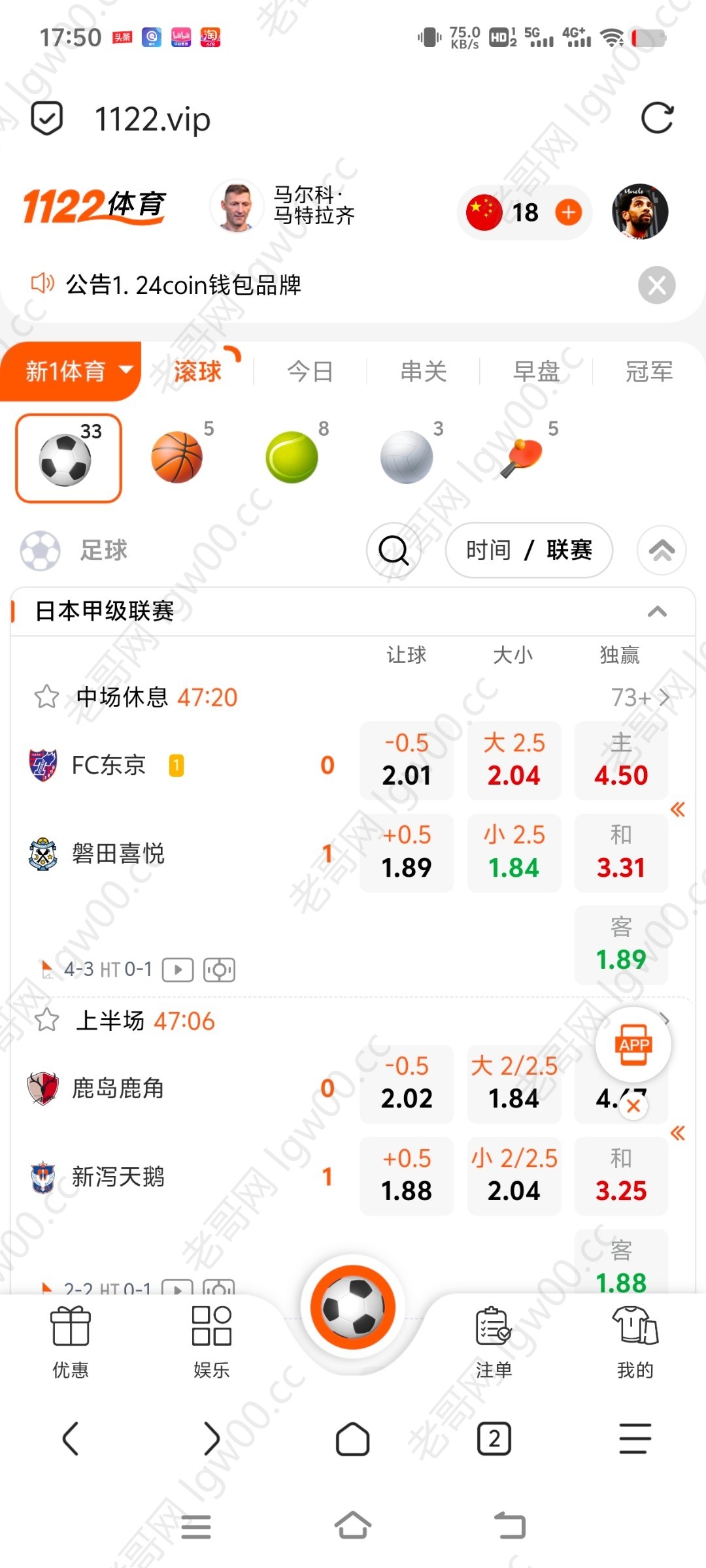This screenshot has height=1568, width=706.
Task: Open the 优惠 tab in bottom bar
Action: tap(71, 1342)
